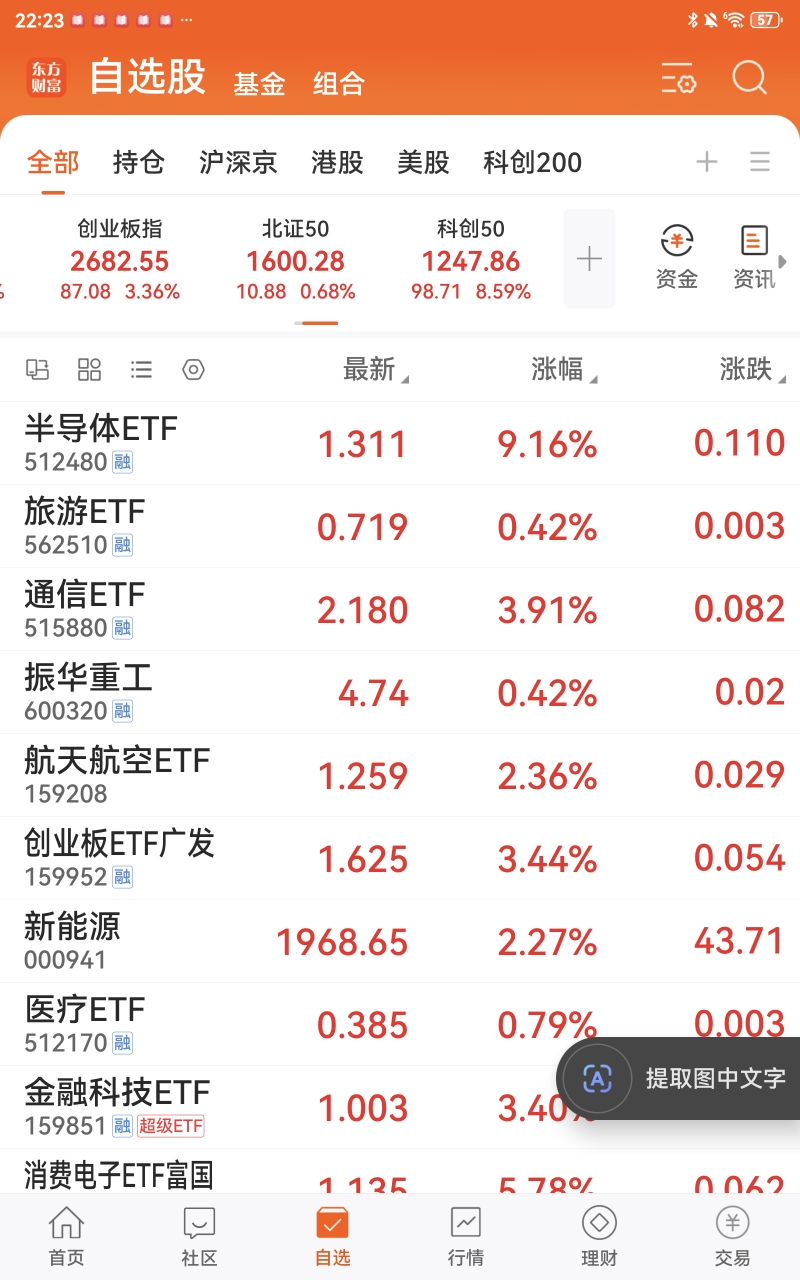This screenshot has height=1280, width=800.
Task: Open 新能源 index row
Action: click(x=400, y=942)
